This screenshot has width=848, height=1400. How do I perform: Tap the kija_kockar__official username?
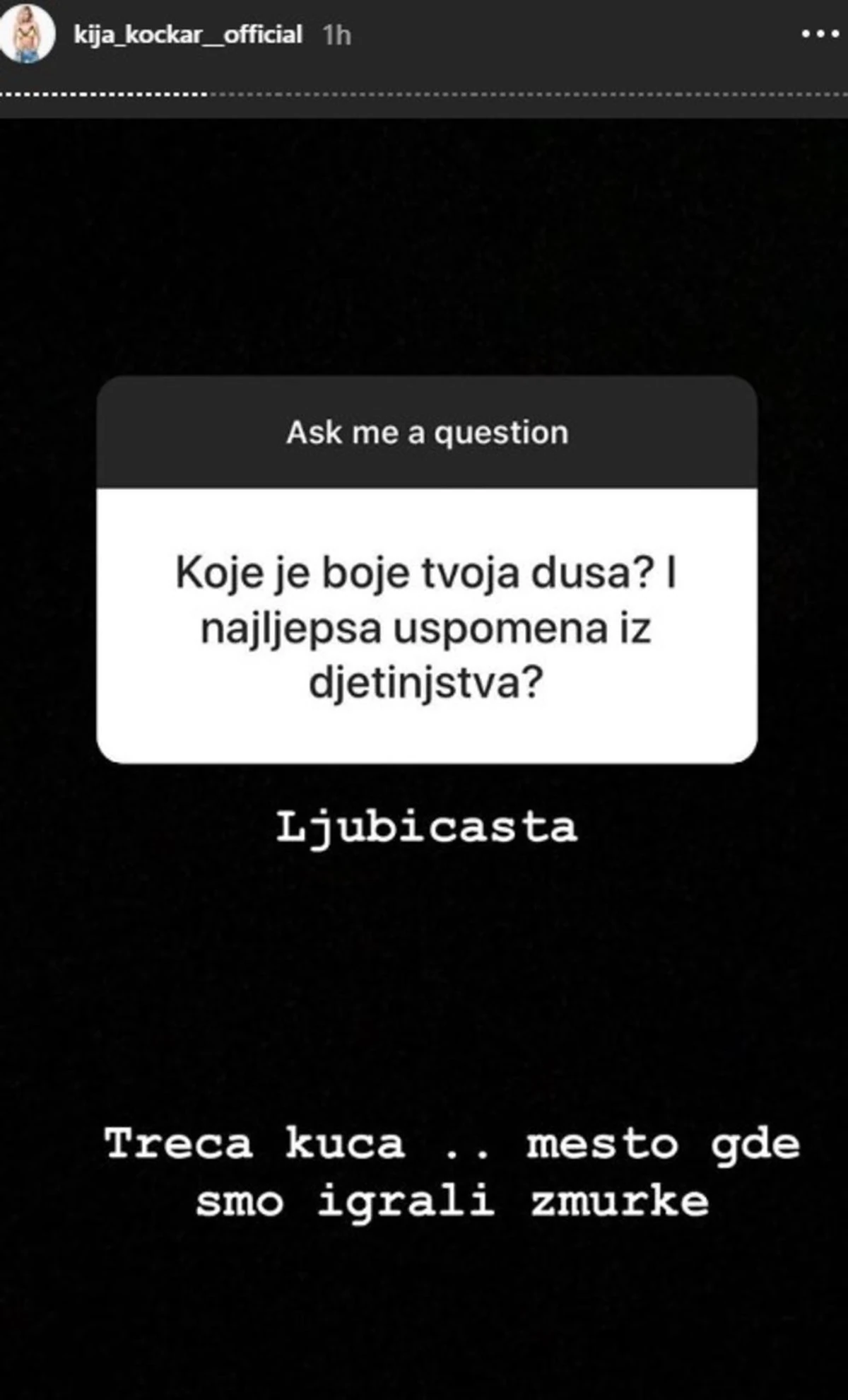[x=188, y=35]
